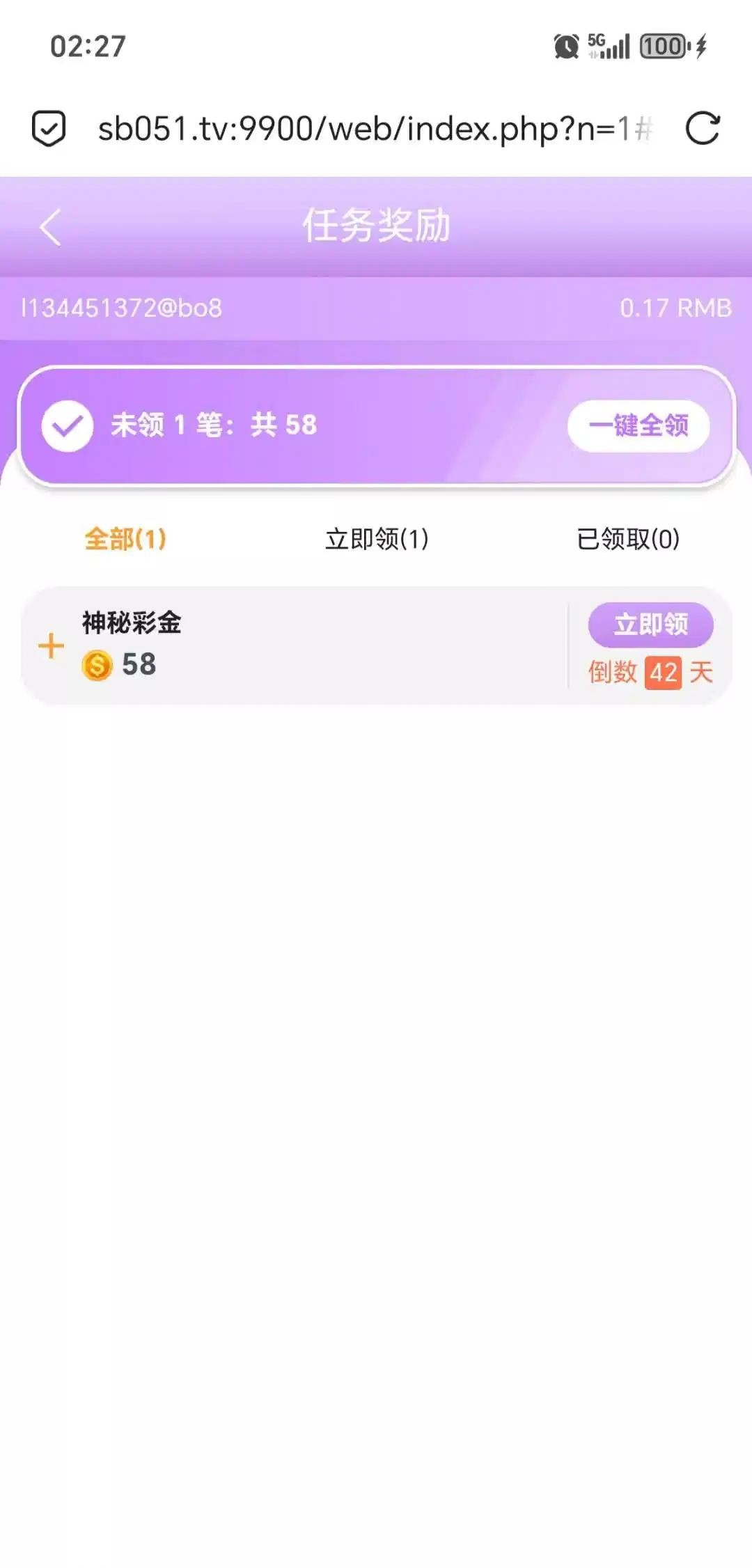Show the 已领取(0) tab

pos(628,539)
